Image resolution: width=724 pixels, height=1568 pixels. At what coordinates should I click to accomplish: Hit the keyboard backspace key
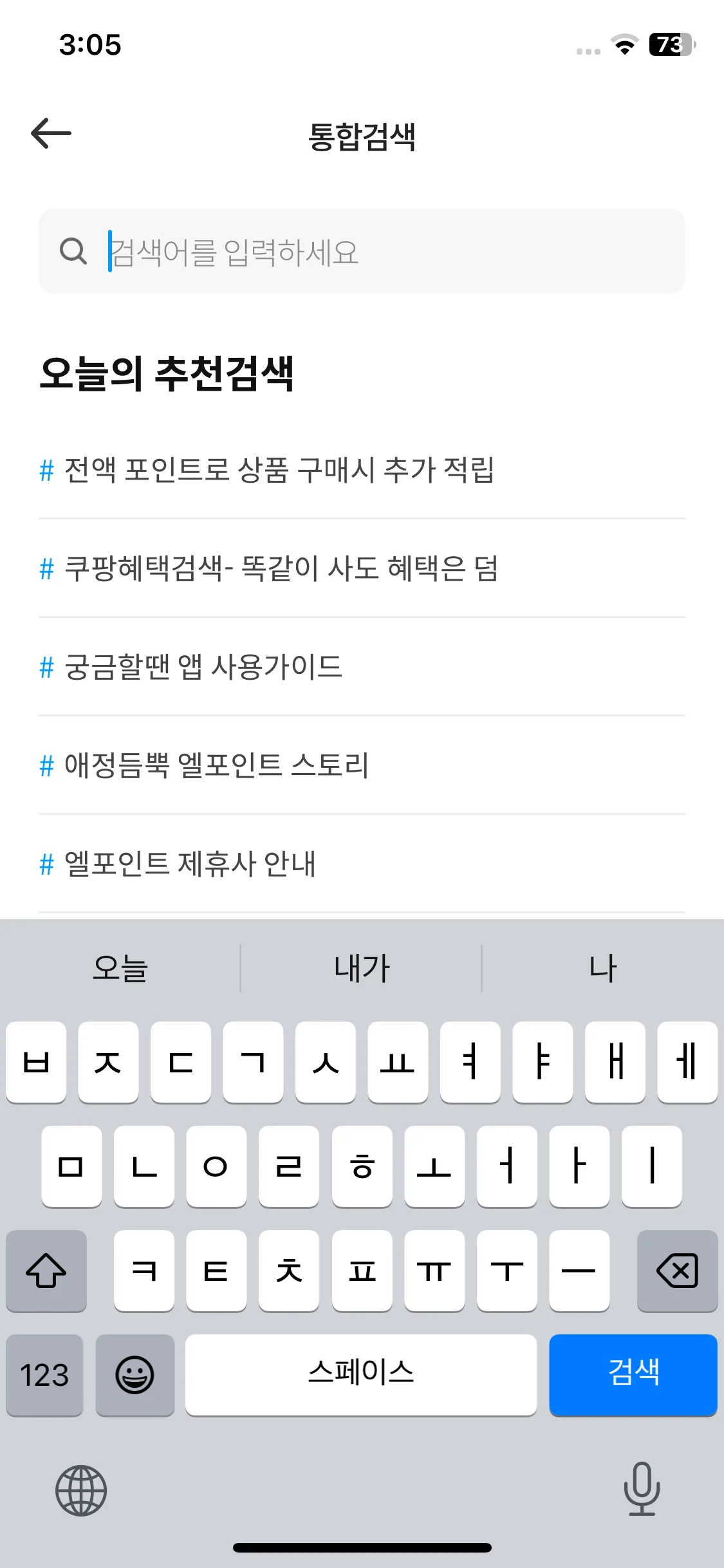(676, 1271)
